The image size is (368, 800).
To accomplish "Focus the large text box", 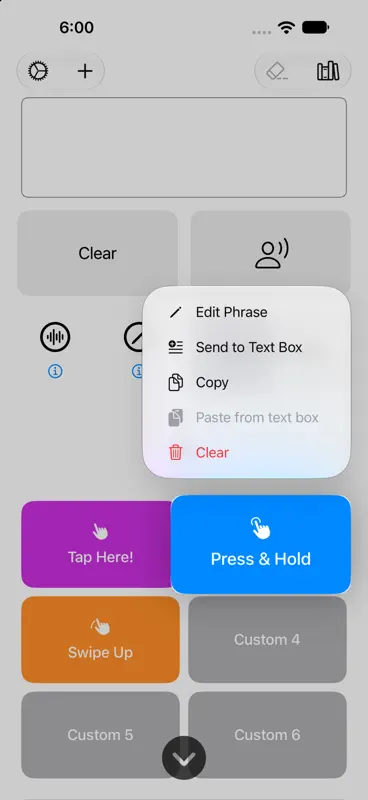I will tap(184, 147).
